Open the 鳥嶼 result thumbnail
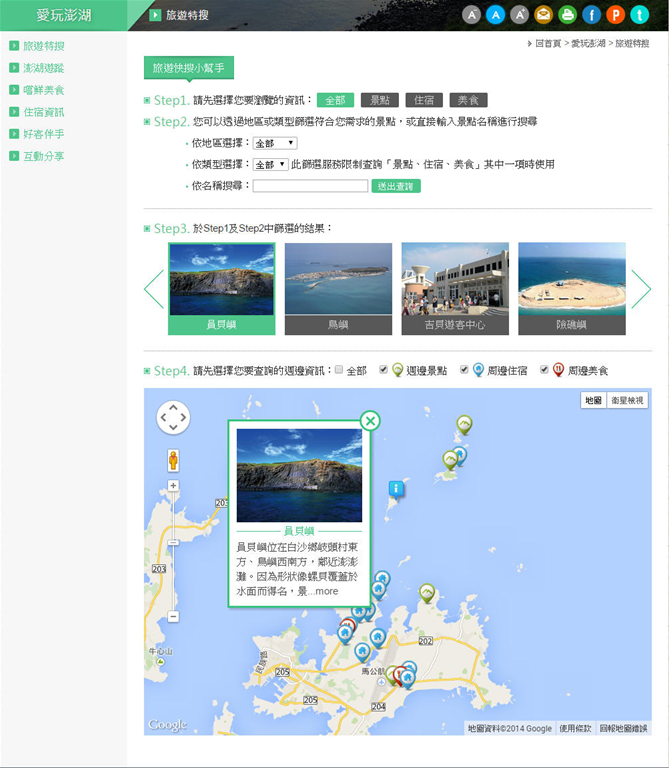The height and width of the screenshot is (768, 669). point(338,288)
